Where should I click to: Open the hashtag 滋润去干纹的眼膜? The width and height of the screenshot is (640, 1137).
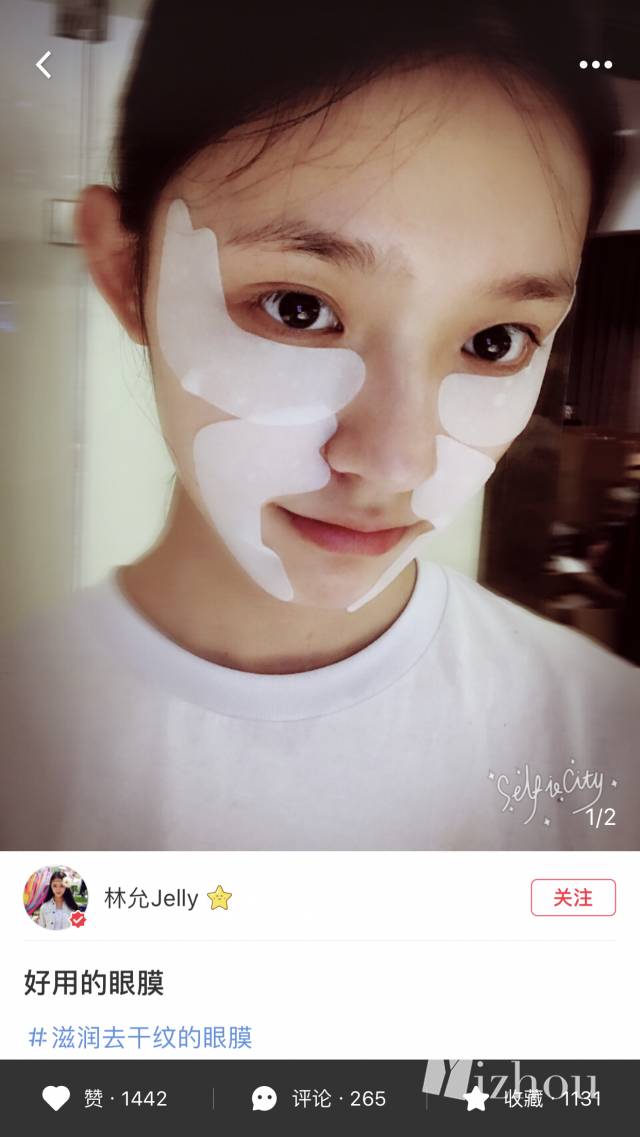pyautogui.click(x=140, y=1037)
